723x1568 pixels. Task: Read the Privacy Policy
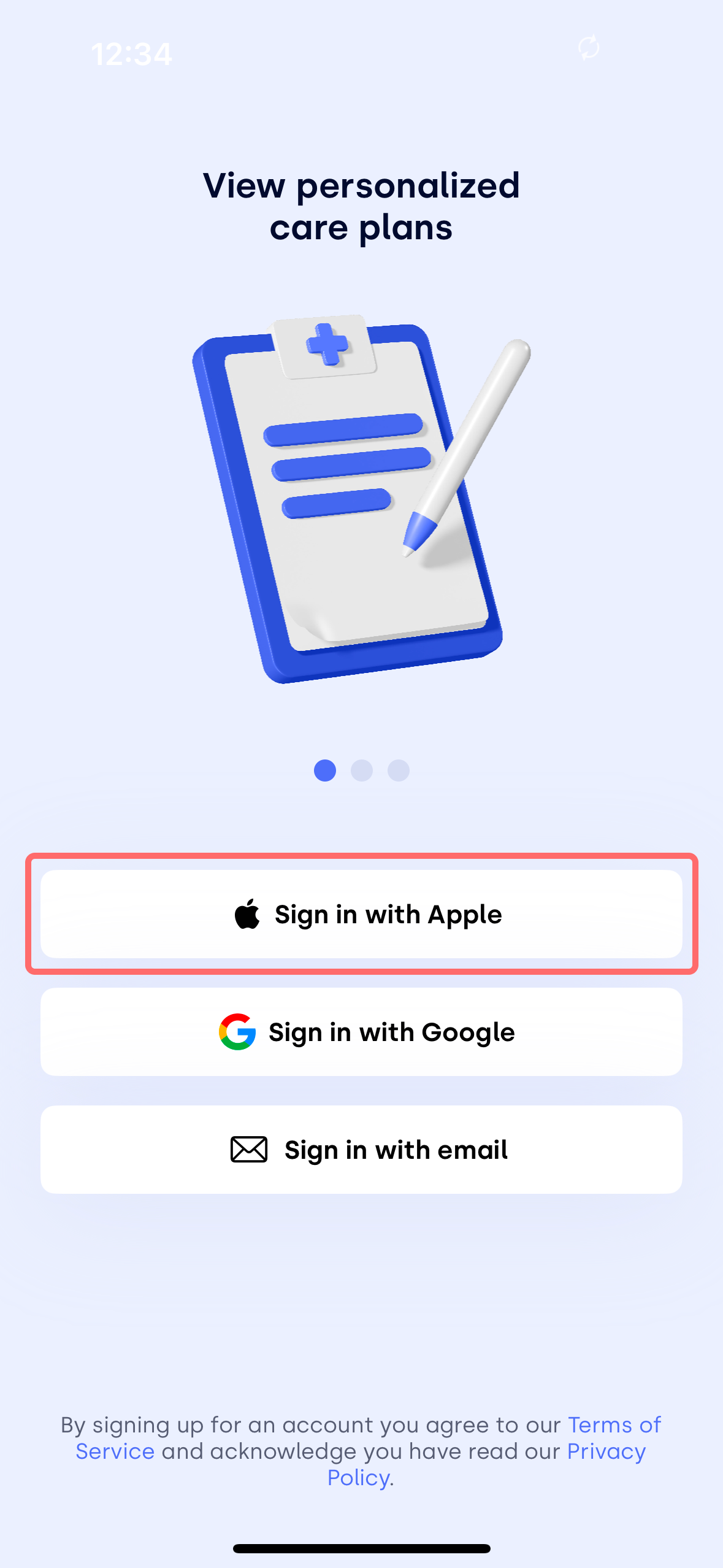605,1451
